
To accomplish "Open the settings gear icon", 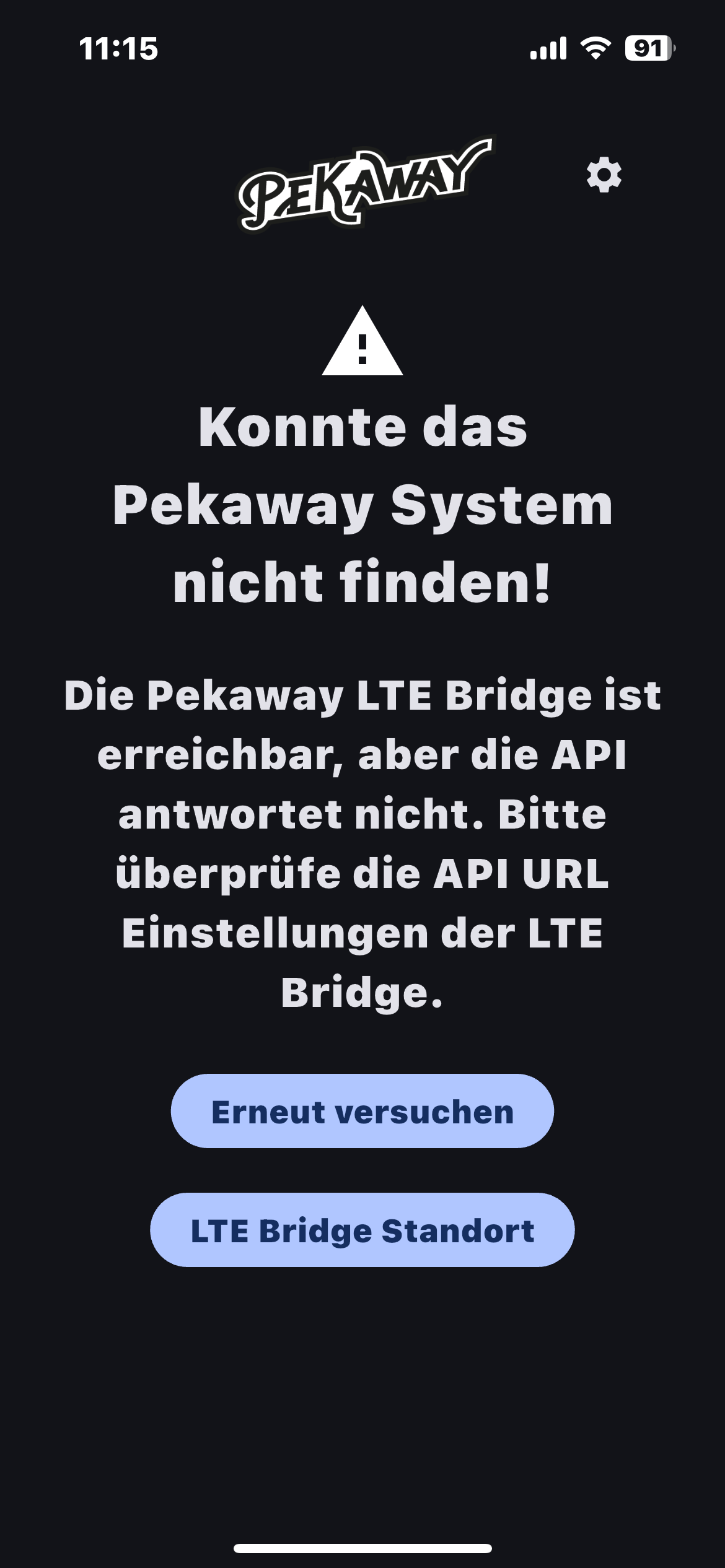I will (x=604, y=175).
